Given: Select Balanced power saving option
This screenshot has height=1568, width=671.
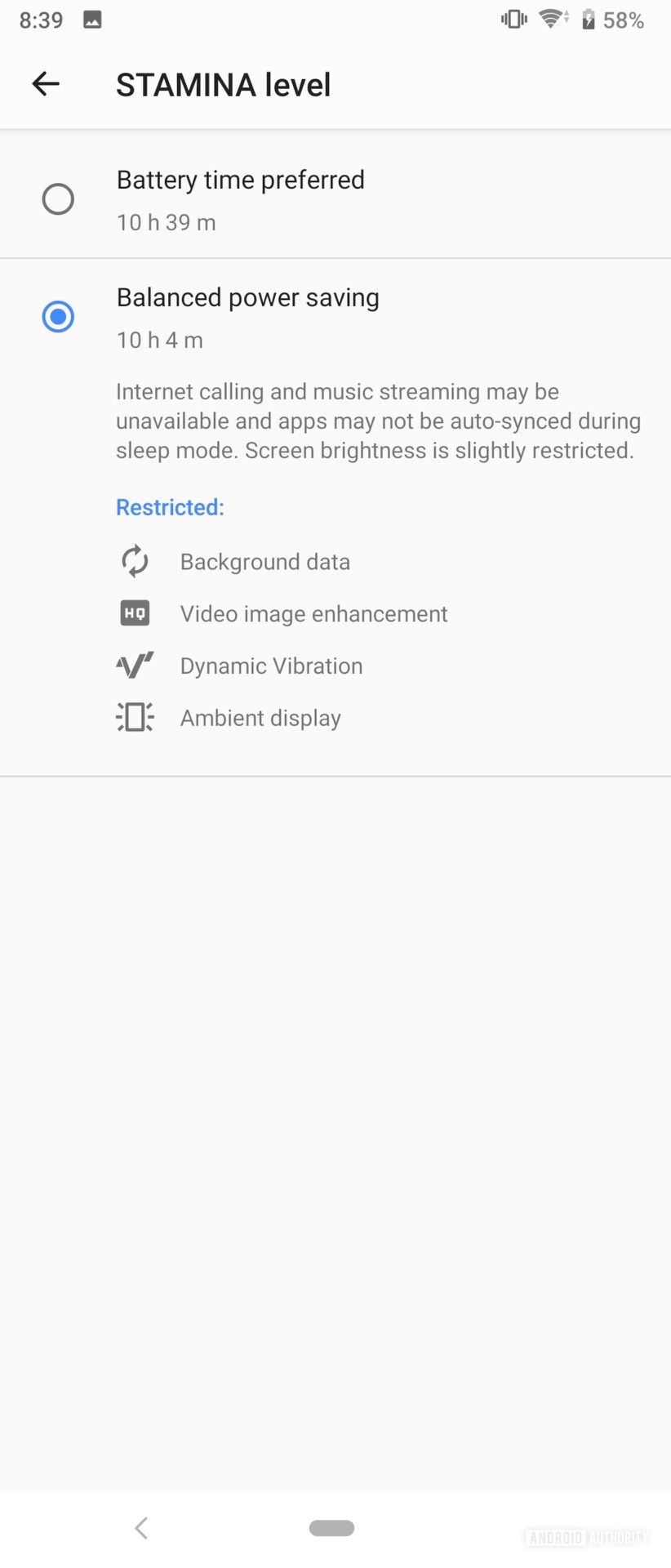Looking at the screenshot, I should pyautogui.click(x=335, y=518).
